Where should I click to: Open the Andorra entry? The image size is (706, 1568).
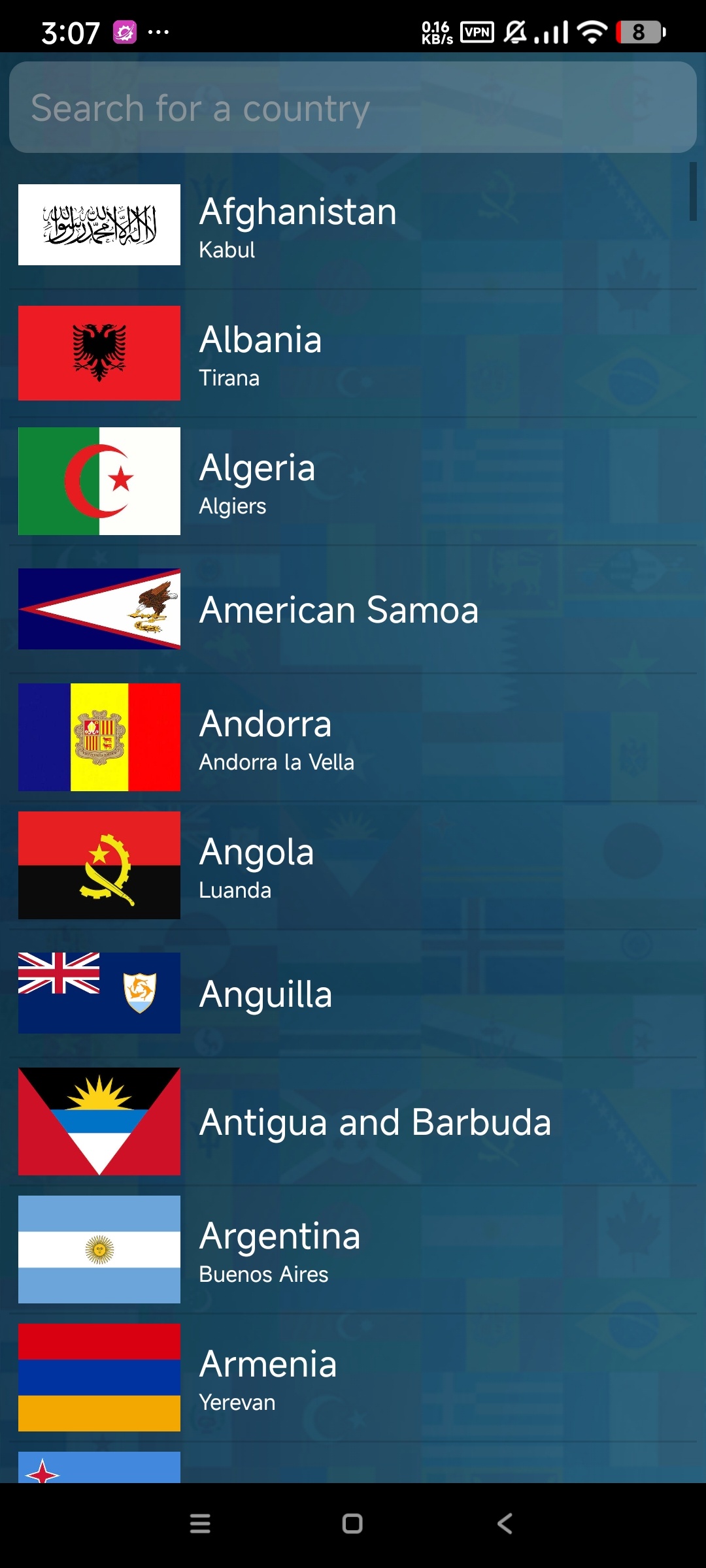tap(353, 738)
